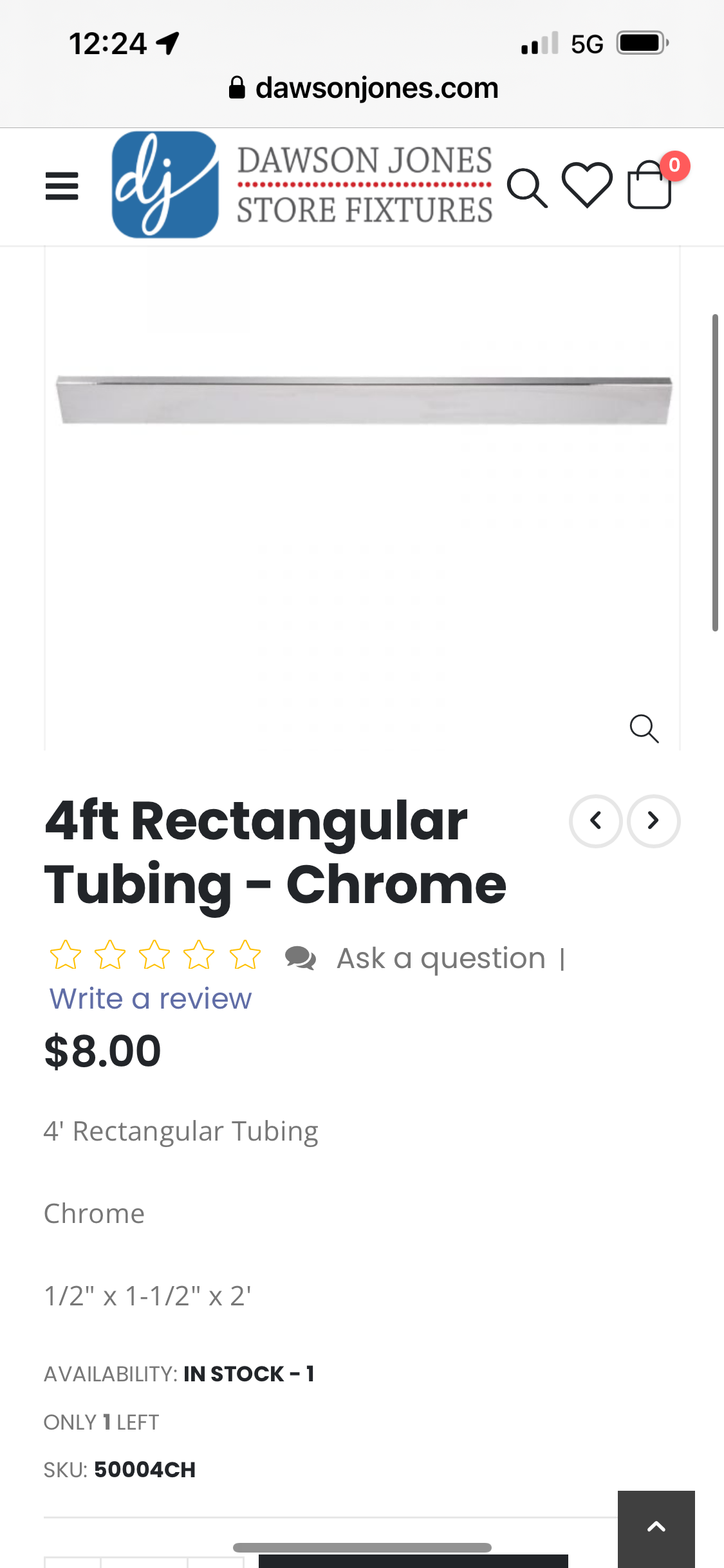Screen dimensions: 724x1568
Task: Open site search magnifier in header
Action: pos(527,188)
